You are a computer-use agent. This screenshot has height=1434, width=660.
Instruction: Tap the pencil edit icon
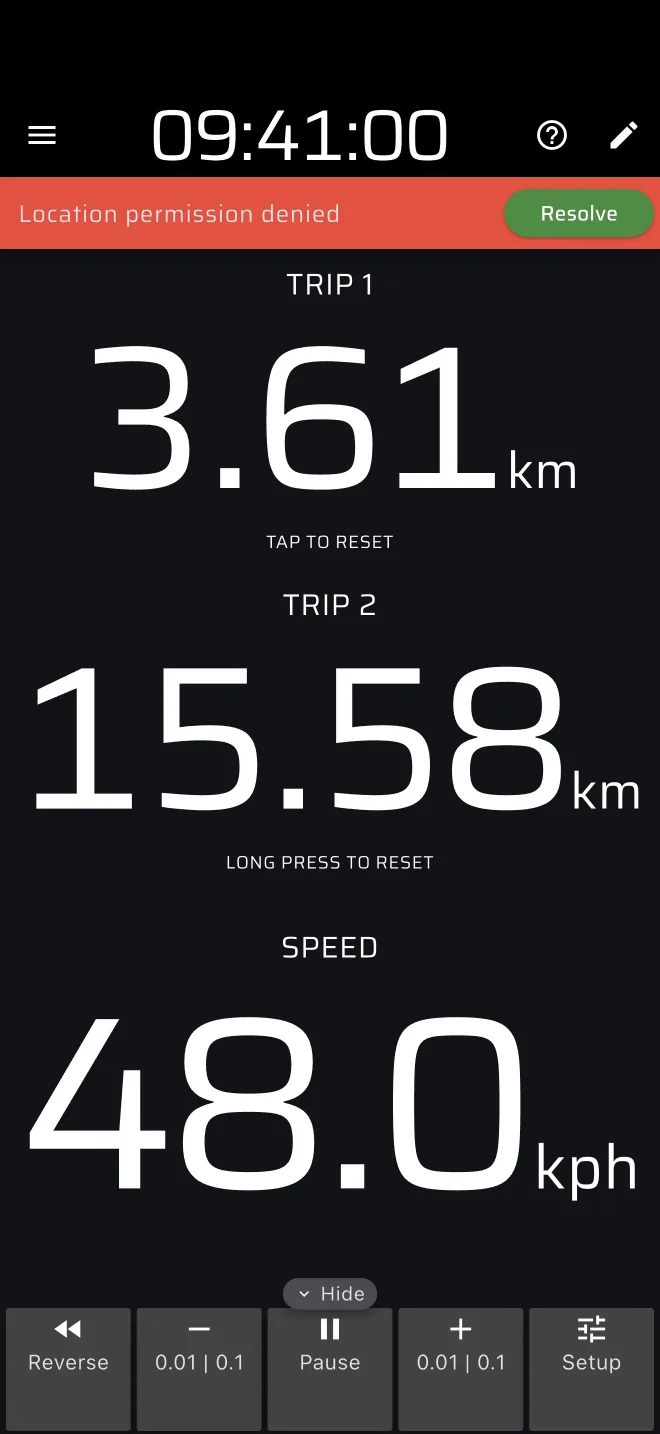click(x=624, y=135)
